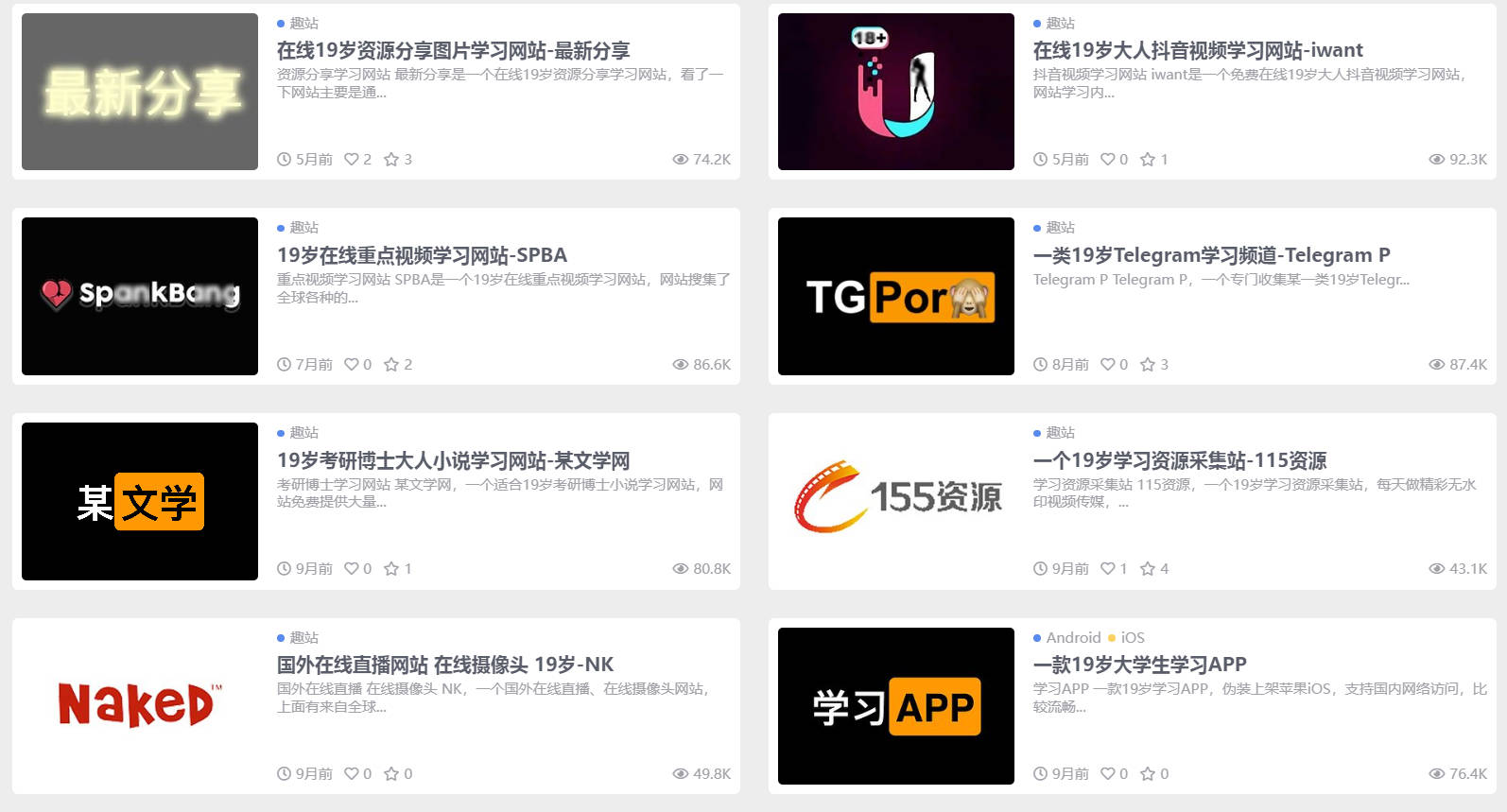Image resolution: width=1507 pixels, height=812 pixels.
Task: Open the SPBA card thumbnail
Action: point(140,296)
